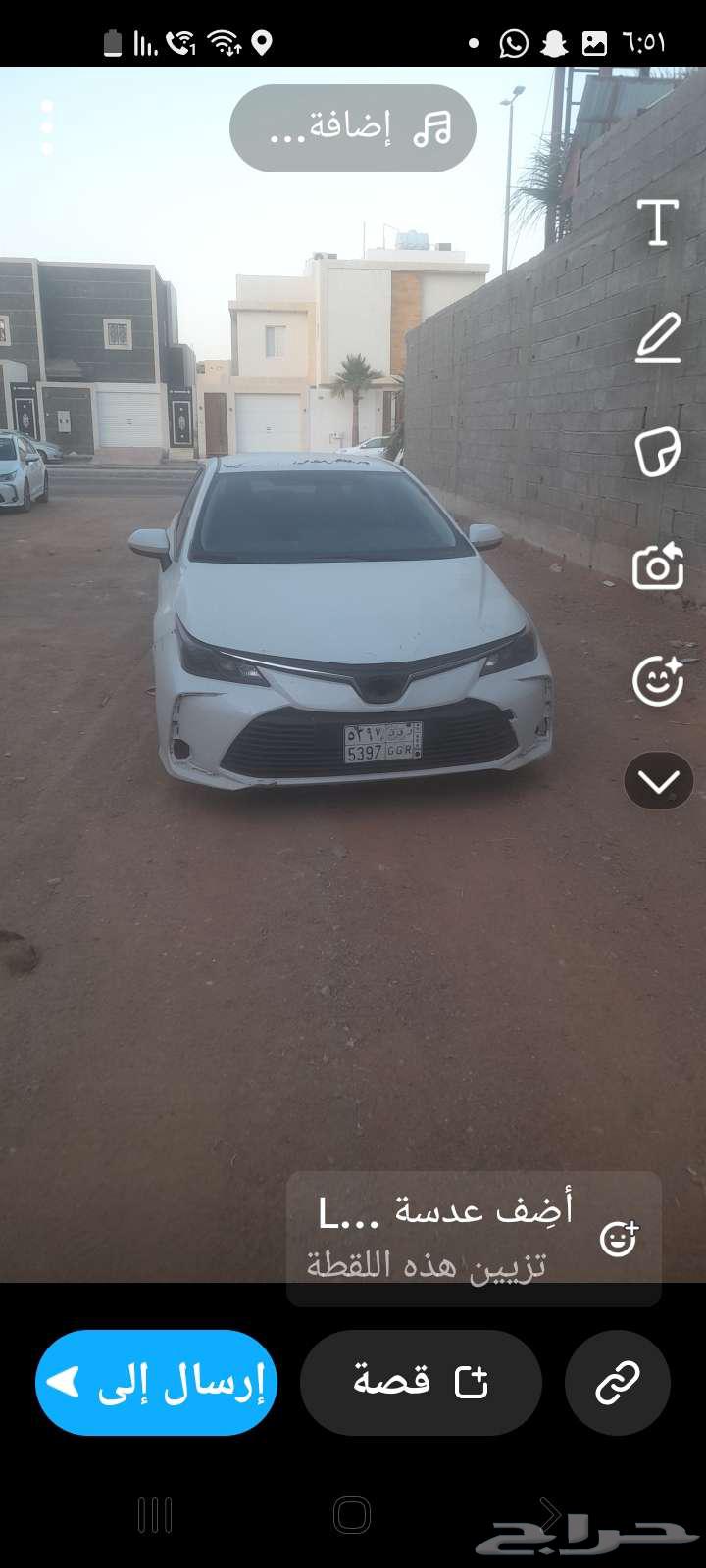This screenshot has height=1568, width=706.
Task: Go to the system home screen
Action: coord(352,1515)
